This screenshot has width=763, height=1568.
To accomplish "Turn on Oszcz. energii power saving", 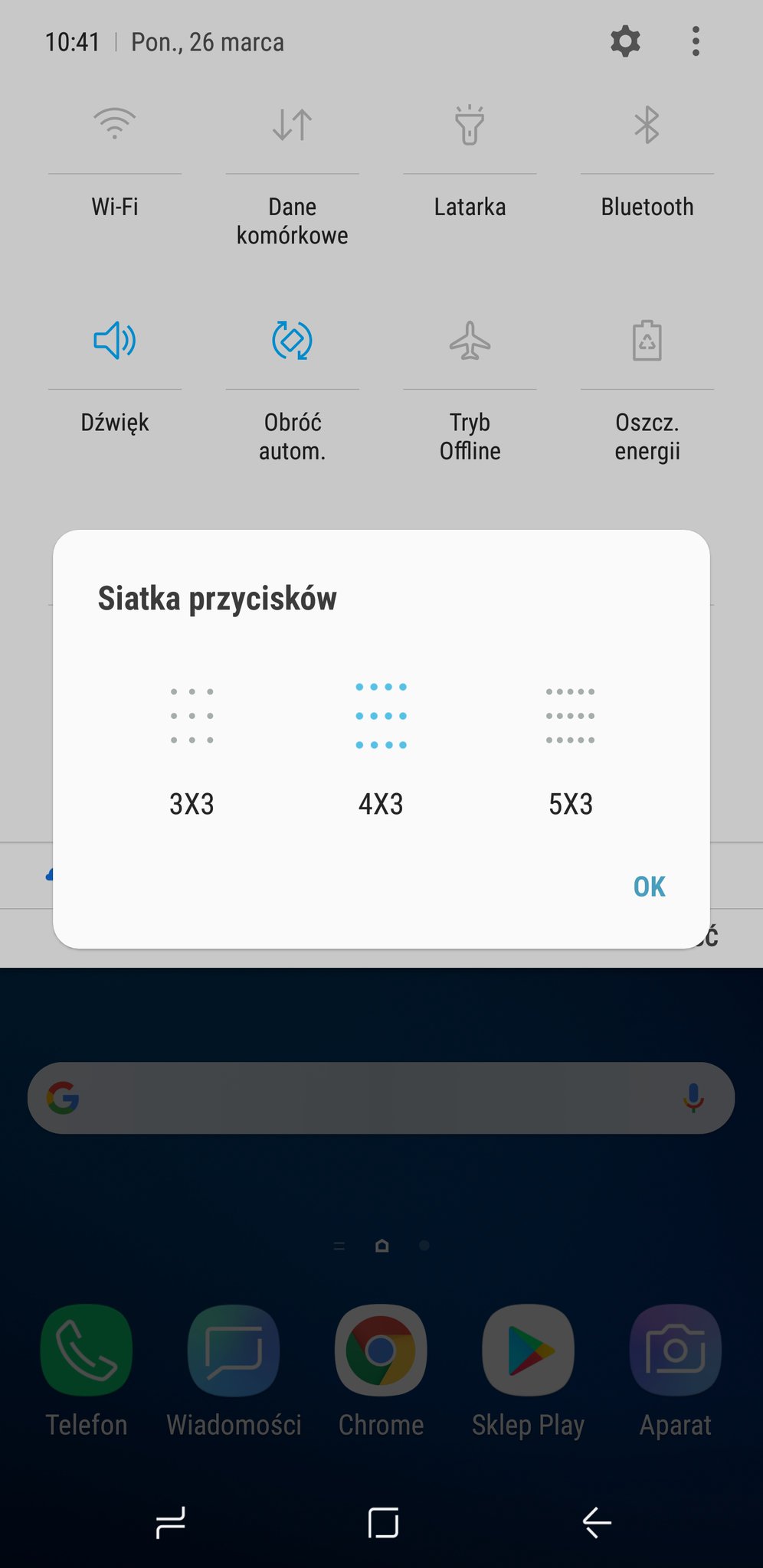I will [x=647, y=340].
